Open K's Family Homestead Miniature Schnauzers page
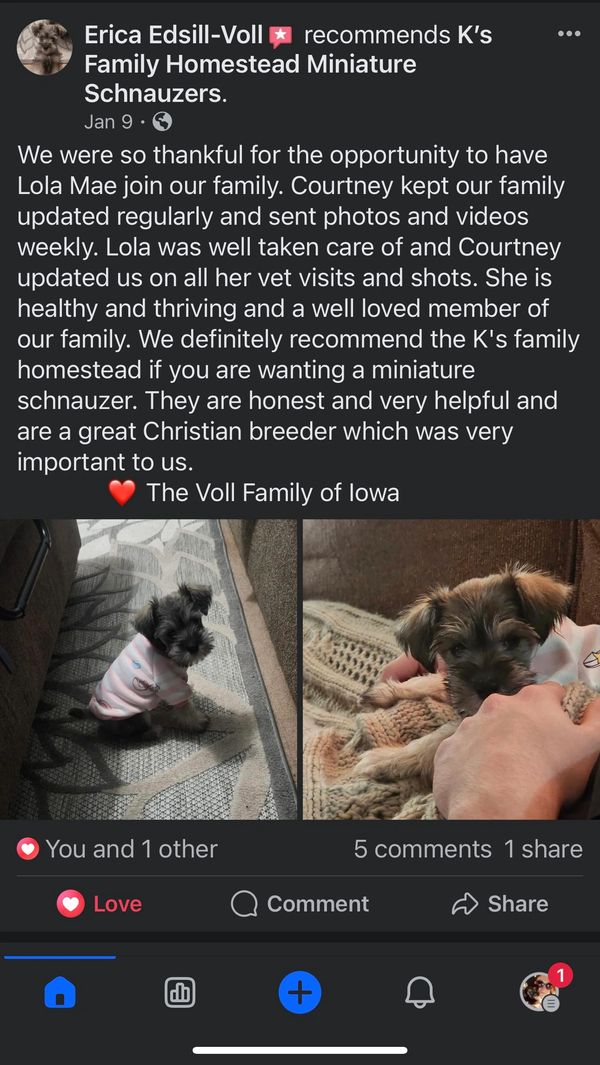600x1065 pixels. [x=250, y=66]
